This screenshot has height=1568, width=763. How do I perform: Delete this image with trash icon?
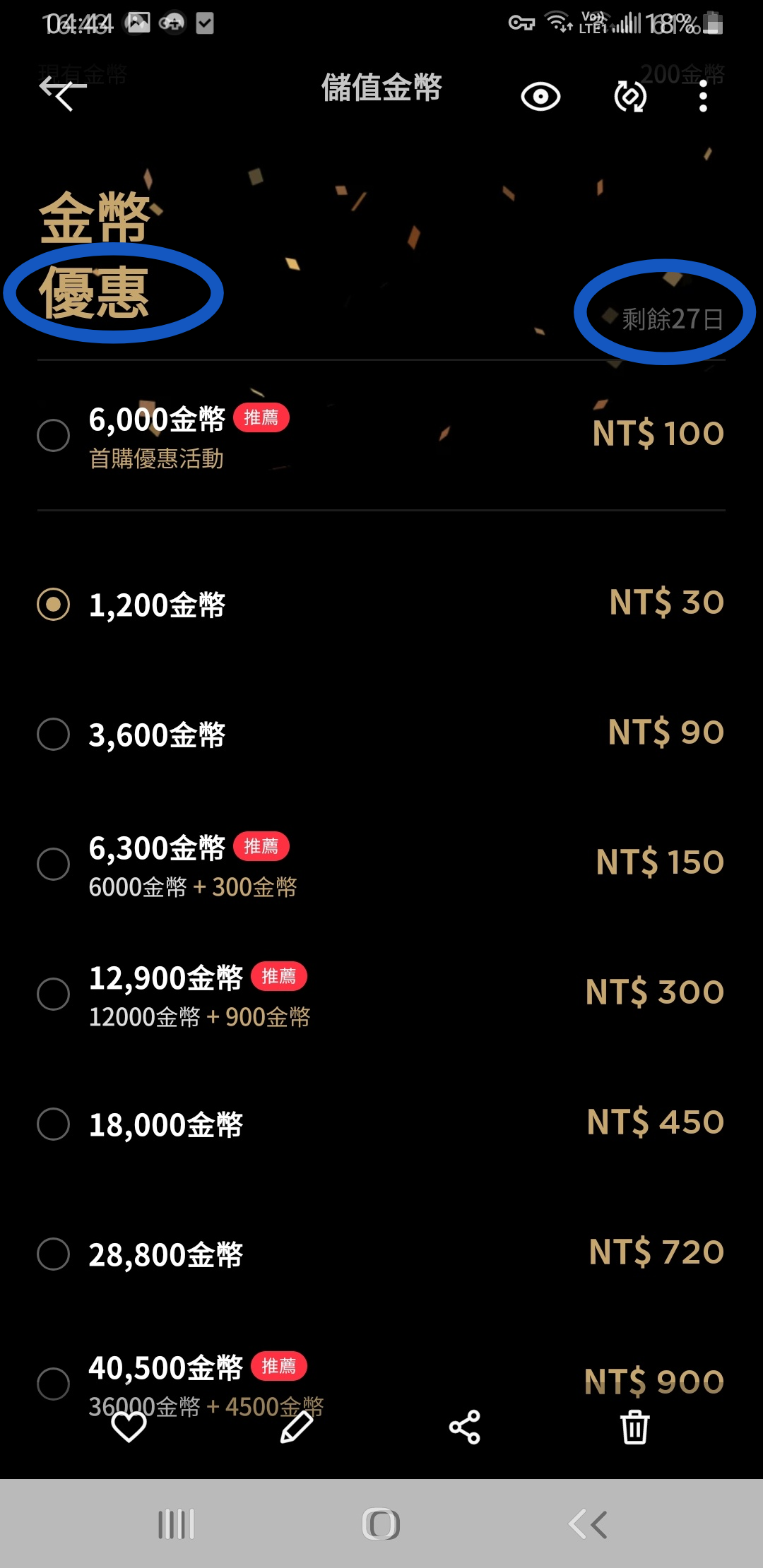(634, 1427)
